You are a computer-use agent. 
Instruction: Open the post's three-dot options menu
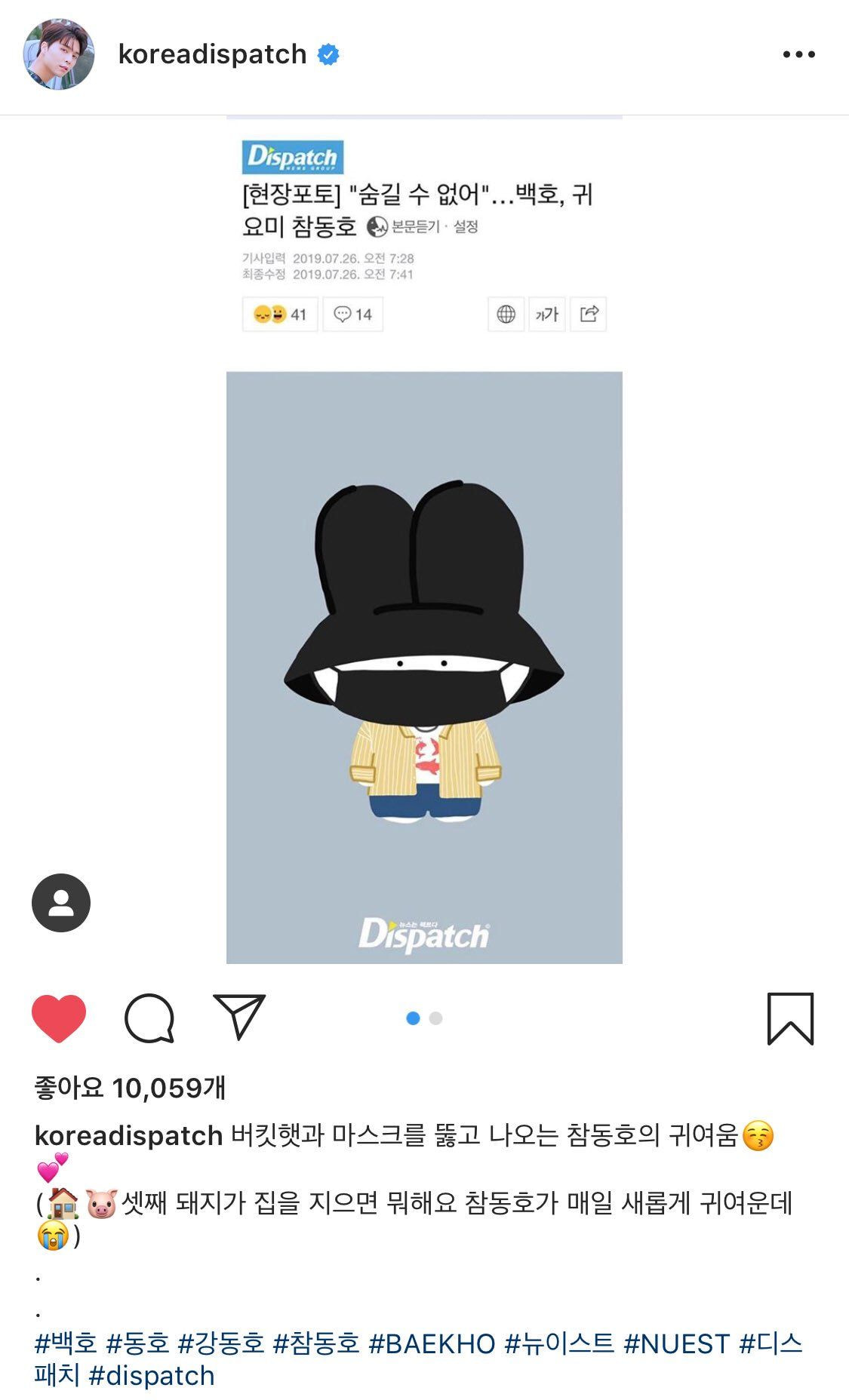click(x=798, y=54)
